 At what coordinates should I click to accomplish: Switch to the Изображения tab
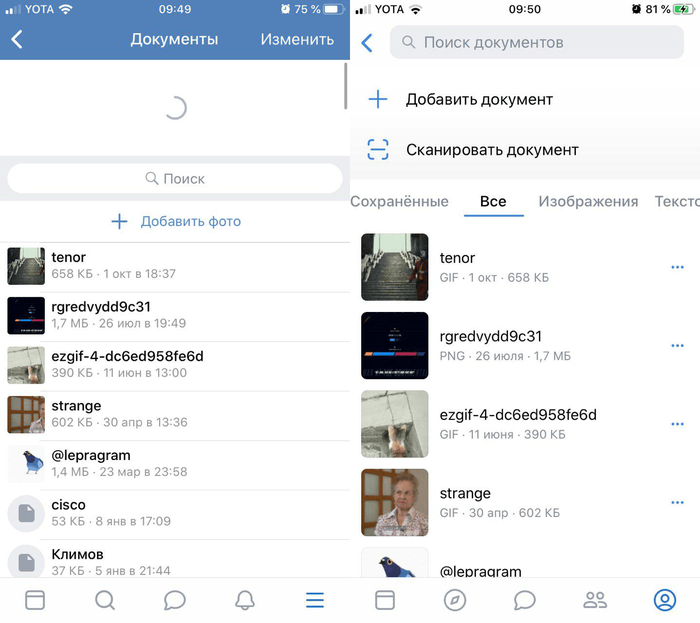pos(588,201)
